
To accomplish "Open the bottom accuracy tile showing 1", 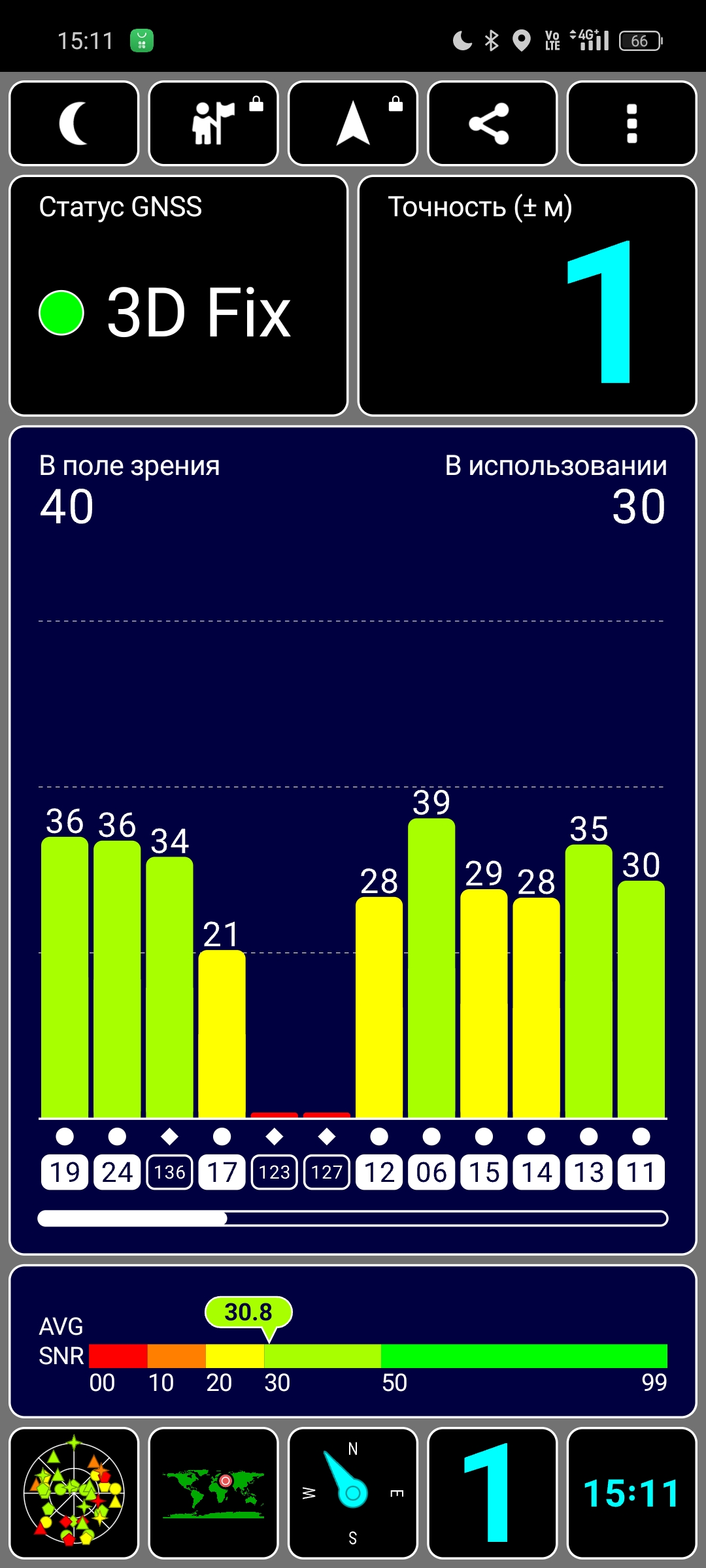I will [x=492, y=1493].
